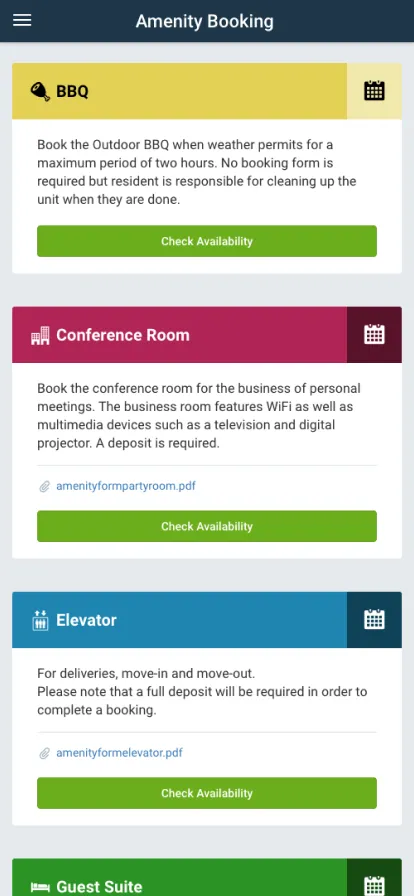The width and height of the screenshot is (414, 896).
Task: Check Availability for the Conference Room
Action: pos(207,526)
